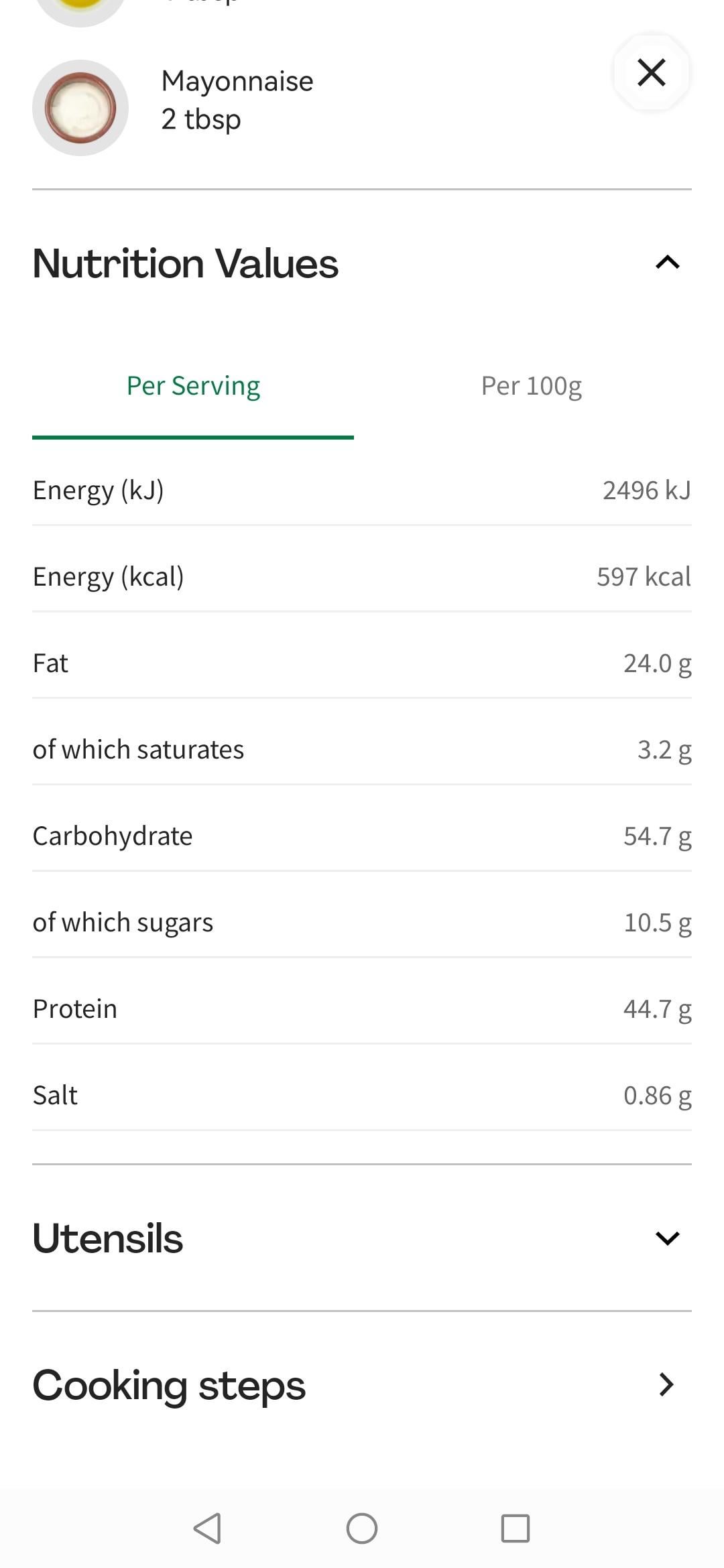This screenshot has width=724, height=1568.
Task: Expand the Utensils section
Action: click(x=667, y=1238)
